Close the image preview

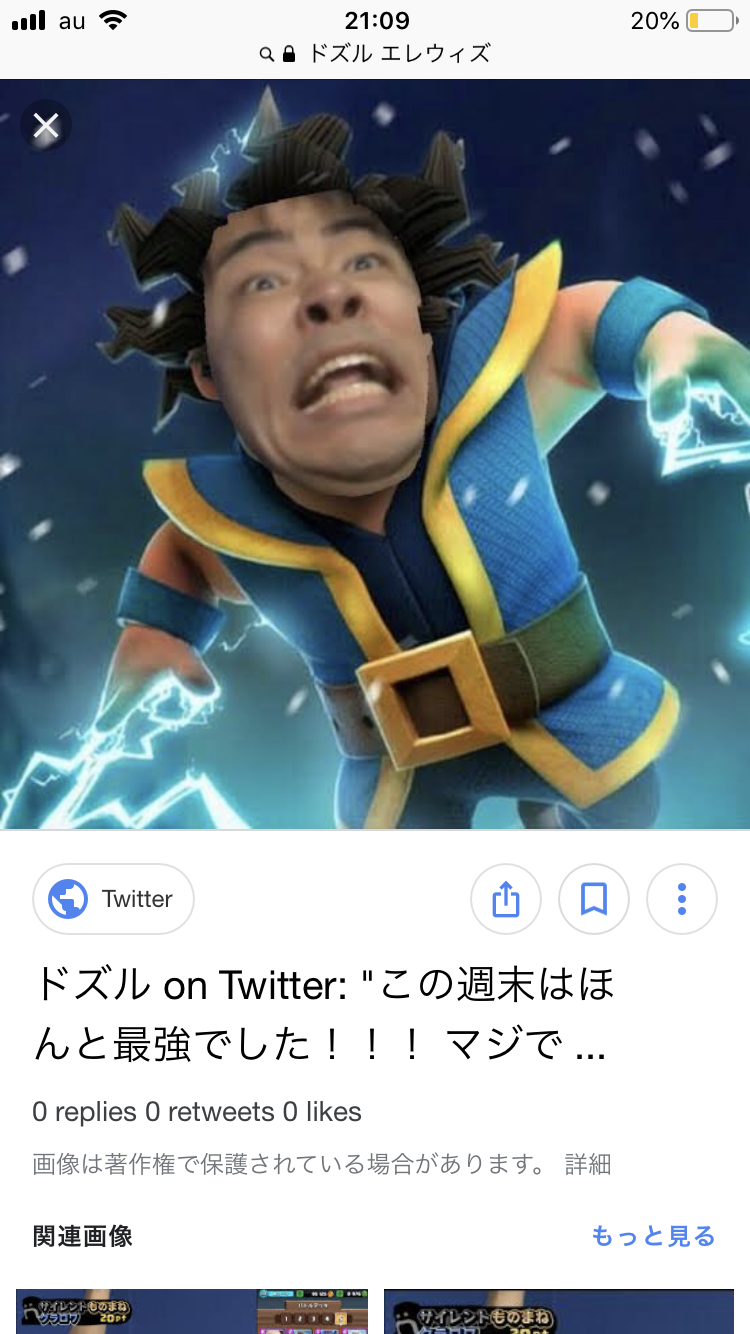click(46, 126)
